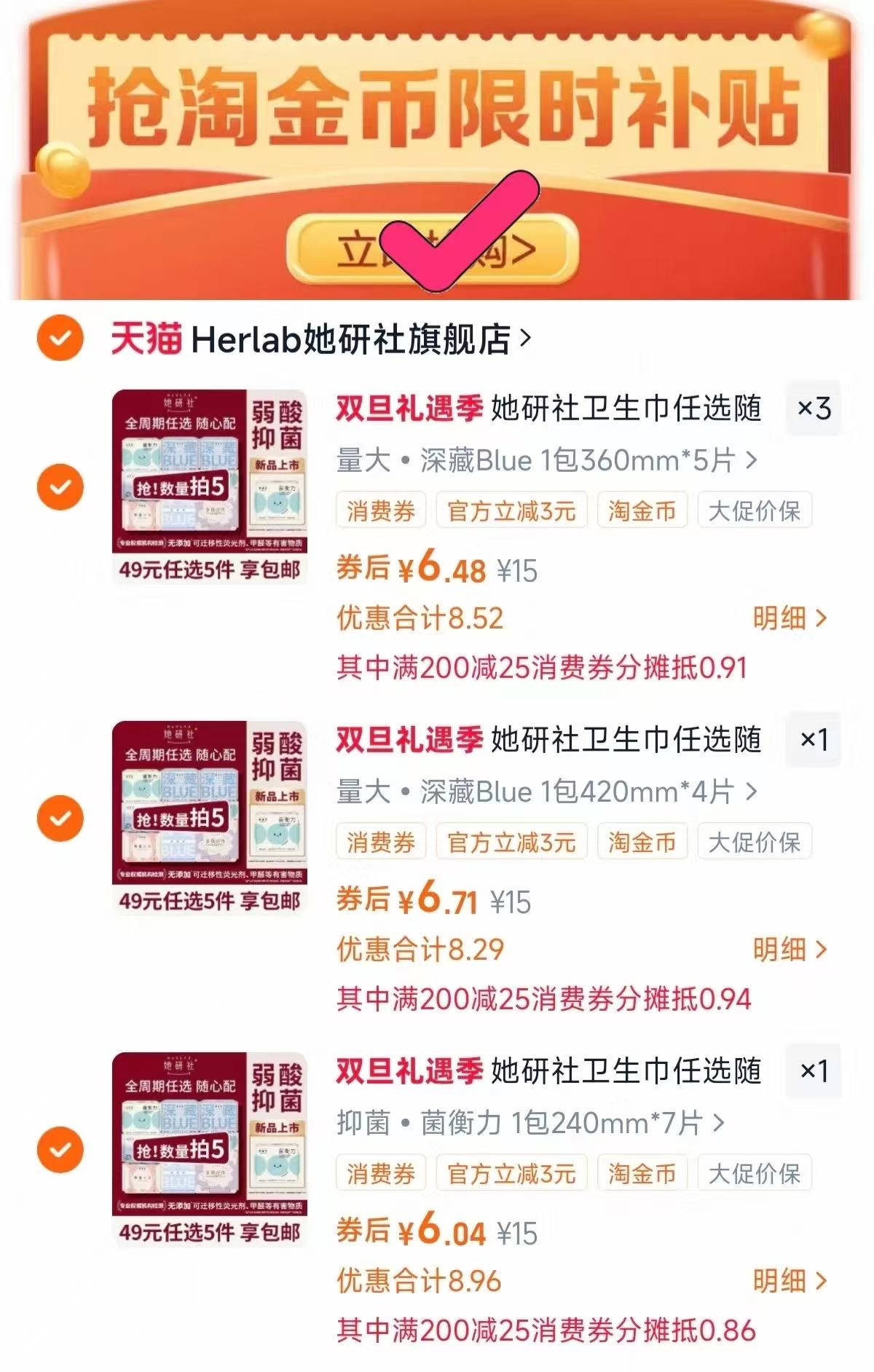874x1372 pixels.
Task: Deselect the 420mm sanitary pad item
Action: pyautogui.click(x=62, y=819)
